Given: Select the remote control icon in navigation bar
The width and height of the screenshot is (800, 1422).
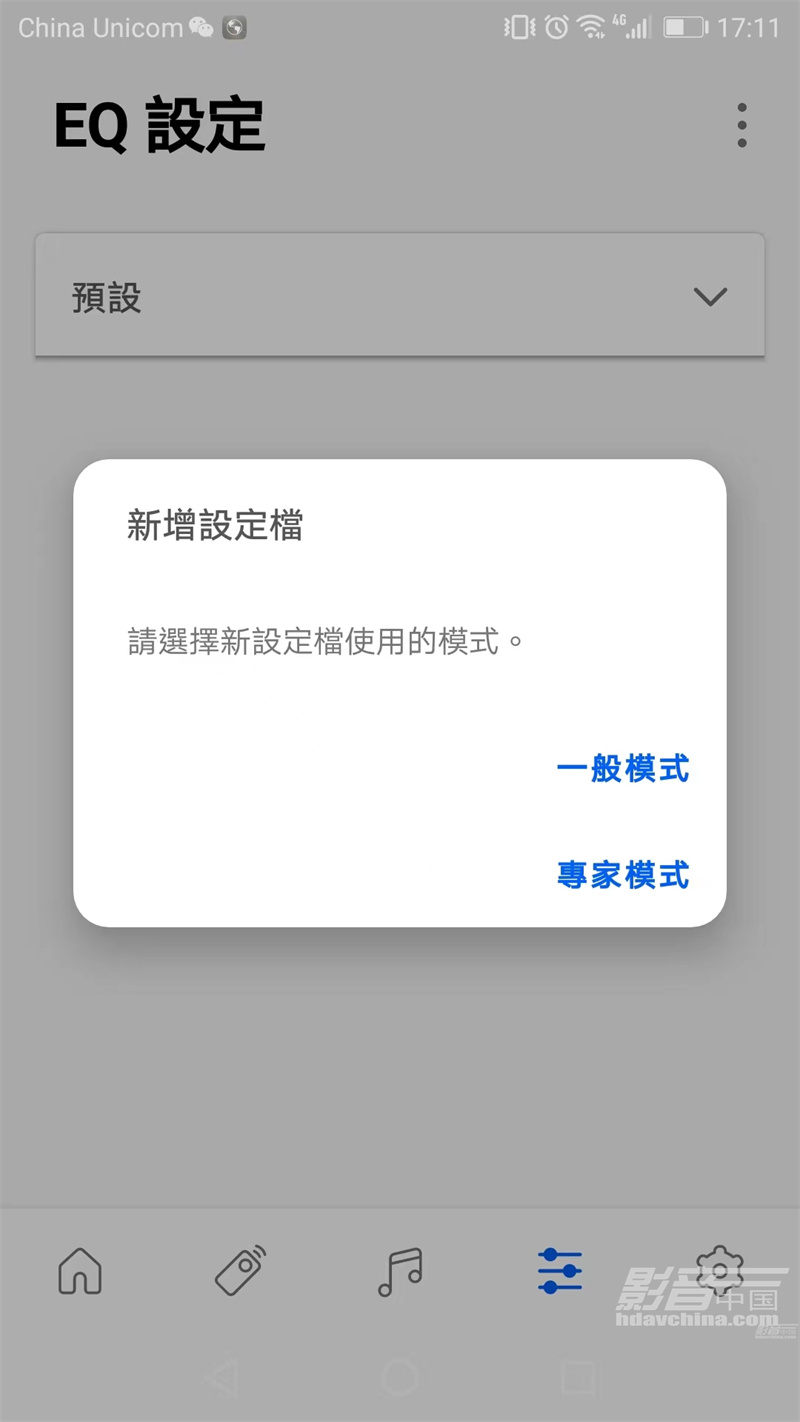Looking at the screenshot, I should [x=240, y=1270].
